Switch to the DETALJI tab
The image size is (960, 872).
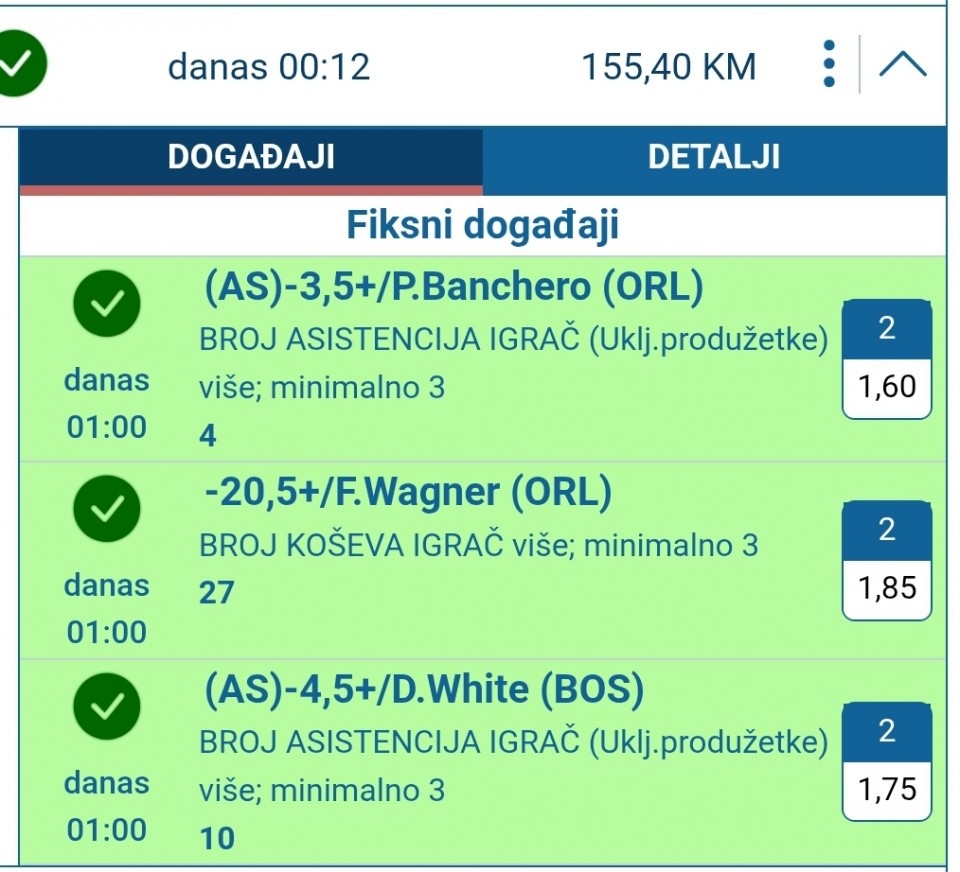pyautogui.click(x=714, y=158)
